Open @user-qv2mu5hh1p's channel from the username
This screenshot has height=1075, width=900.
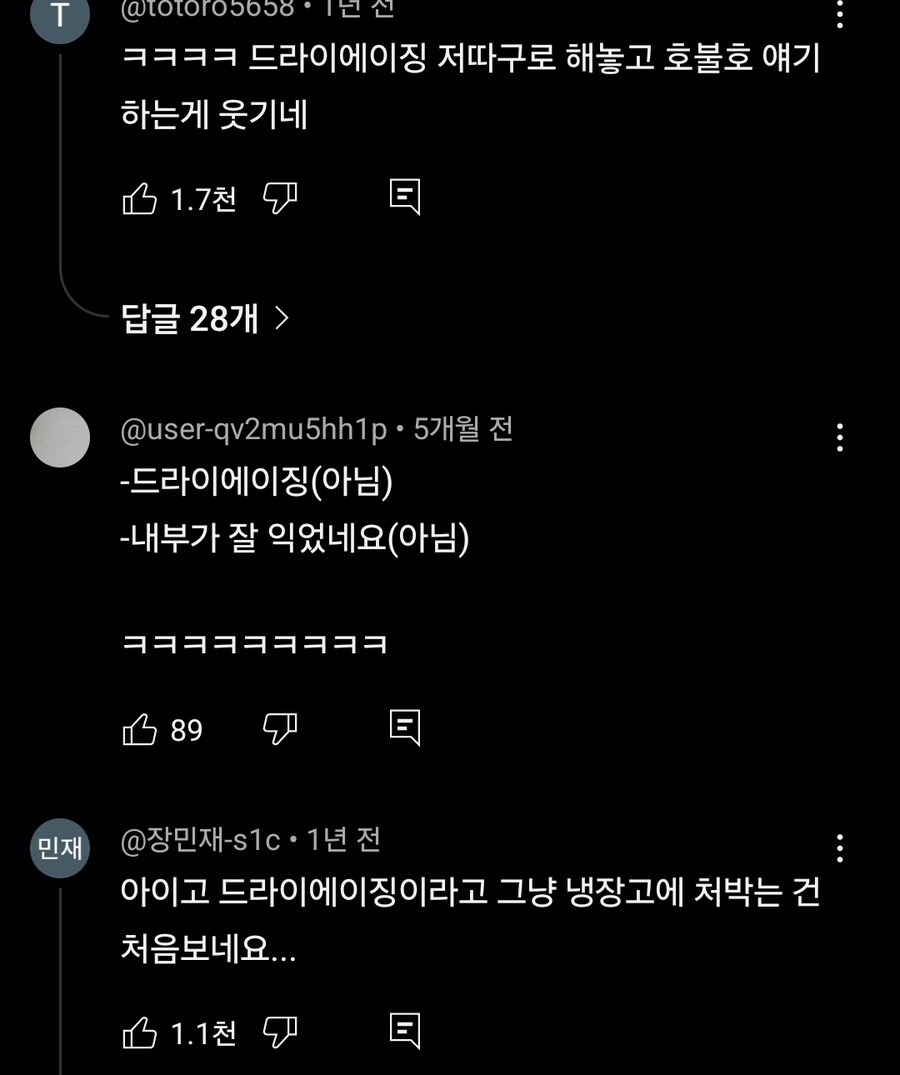pyautogui.click(x=255, y=428)
